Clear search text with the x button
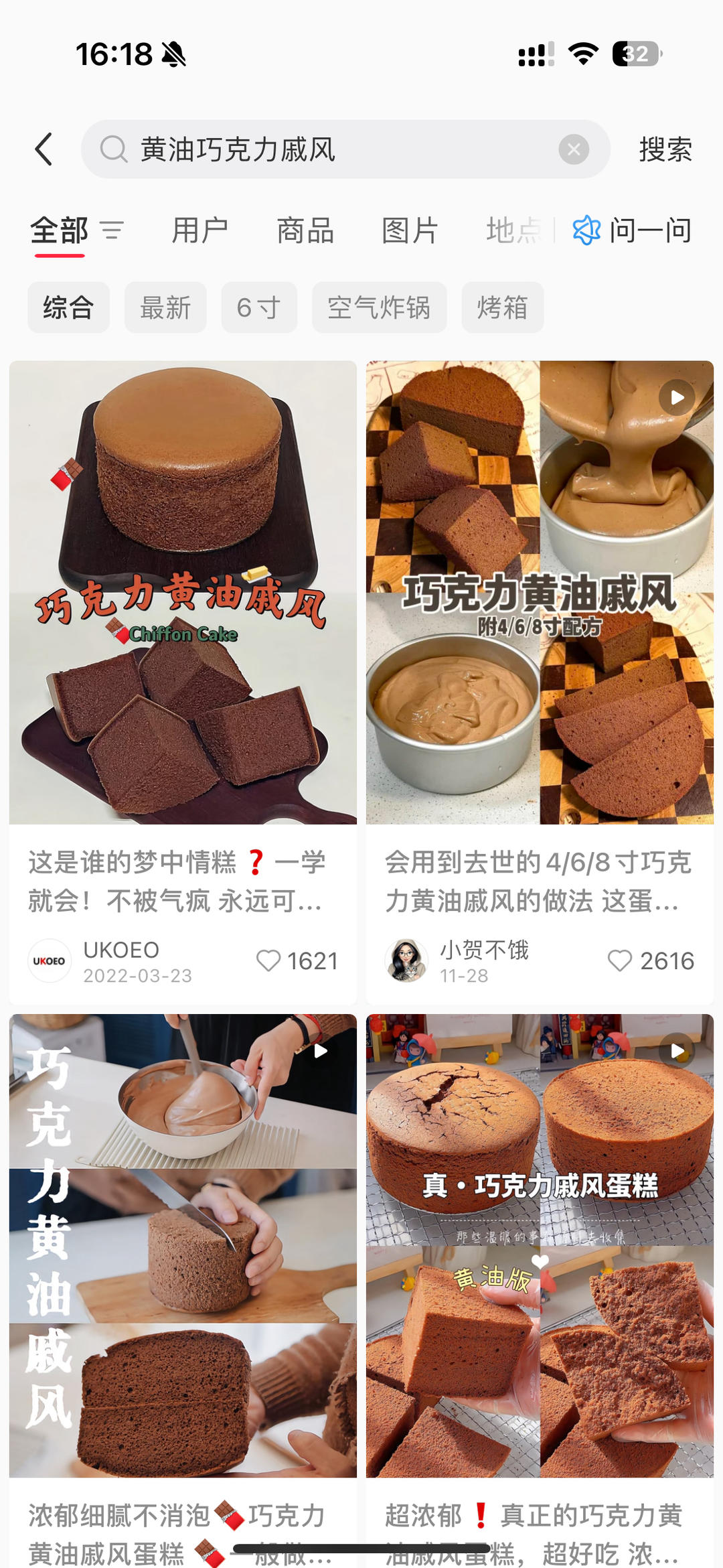Viewport: 723px width, 1568px height. [573, 149]
